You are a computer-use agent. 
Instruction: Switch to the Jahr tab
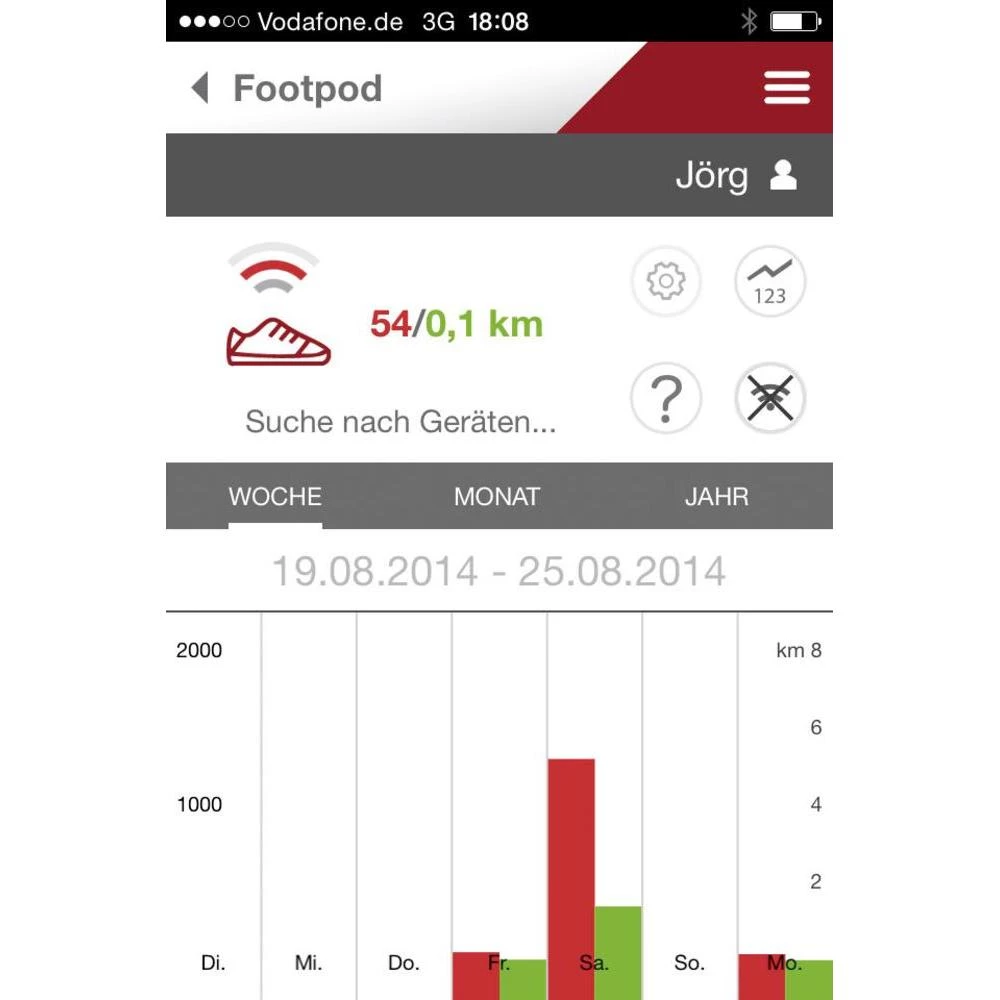[x=716, y=497]
